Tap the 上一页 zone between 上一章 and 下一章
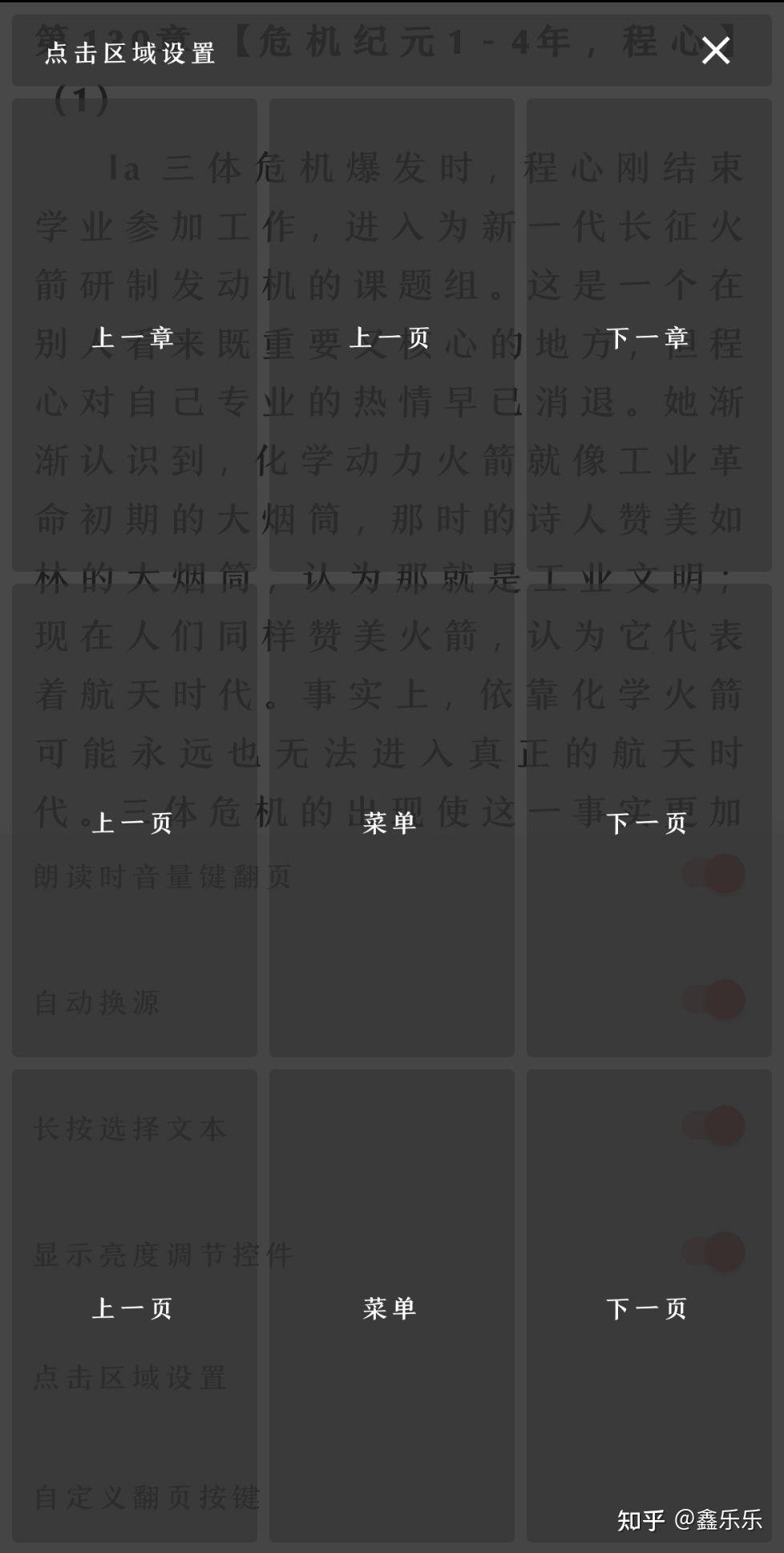 click(x=391, y=337)
